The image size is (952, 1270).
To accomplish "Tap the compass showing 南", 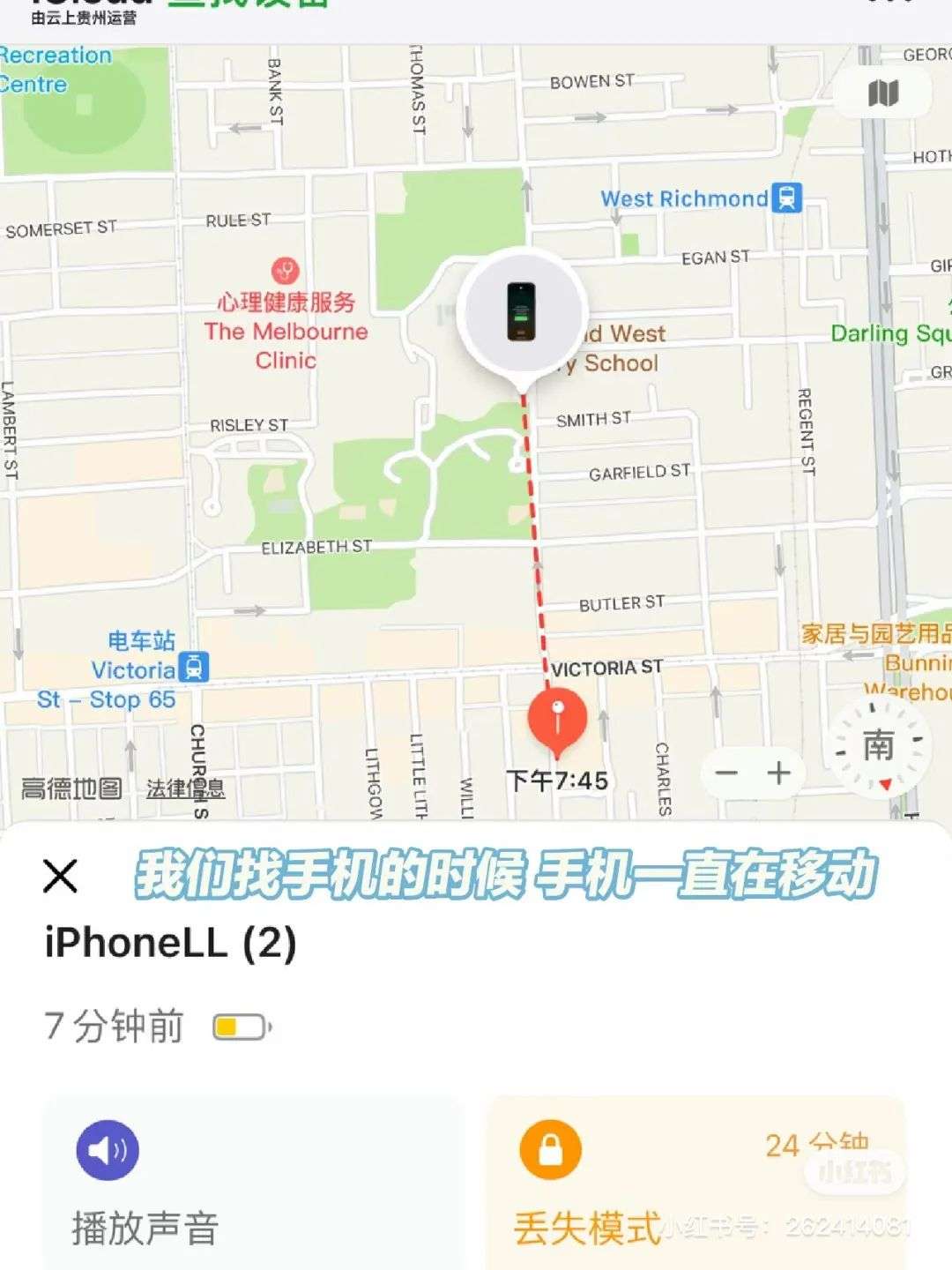I will tap(878, 748).
